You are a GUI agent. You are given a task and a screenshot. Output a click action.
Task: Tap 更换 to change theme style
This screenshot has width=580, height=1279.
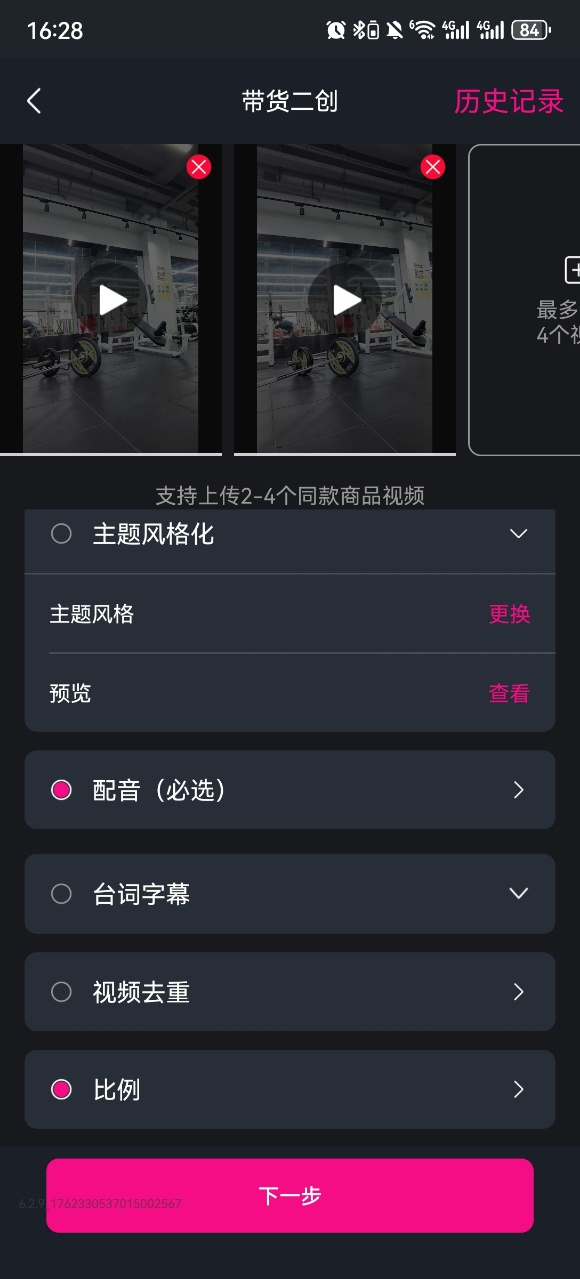click(509, 614)
